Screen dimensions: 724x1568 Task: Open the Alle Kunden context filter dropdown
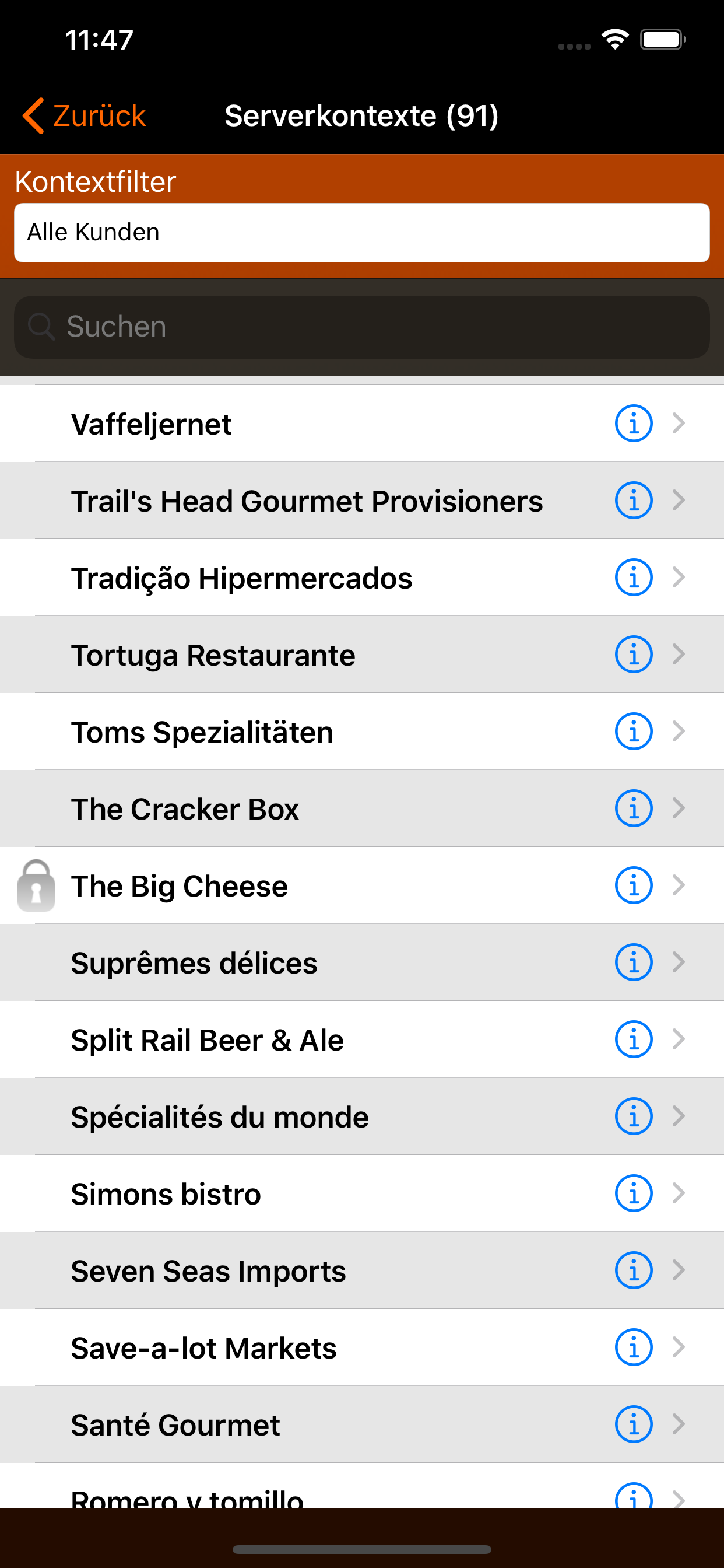362,233
